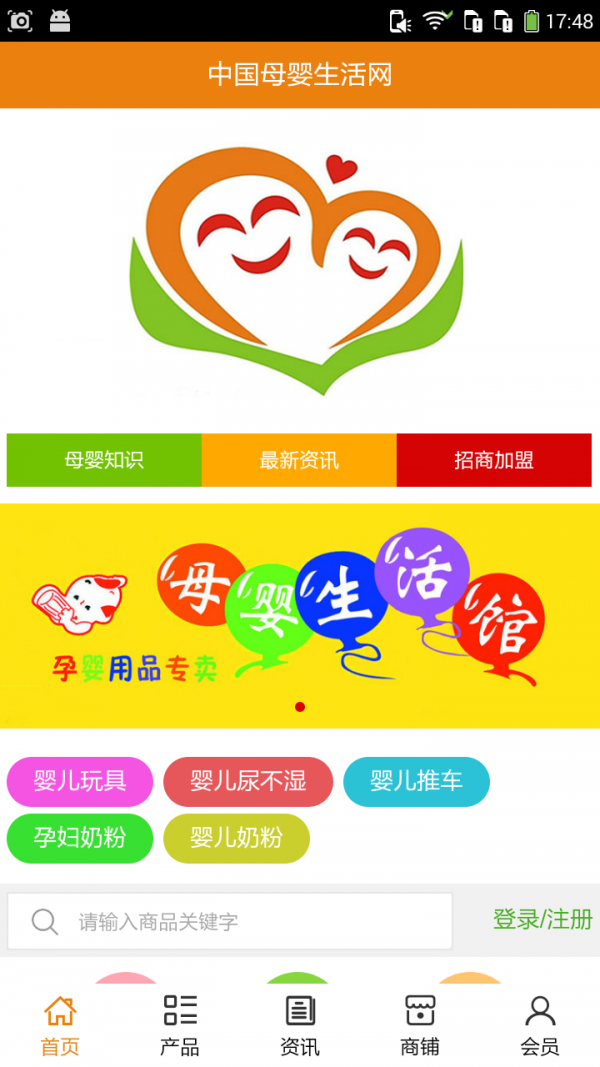Open the 招商加盟 section

point(494,460)
